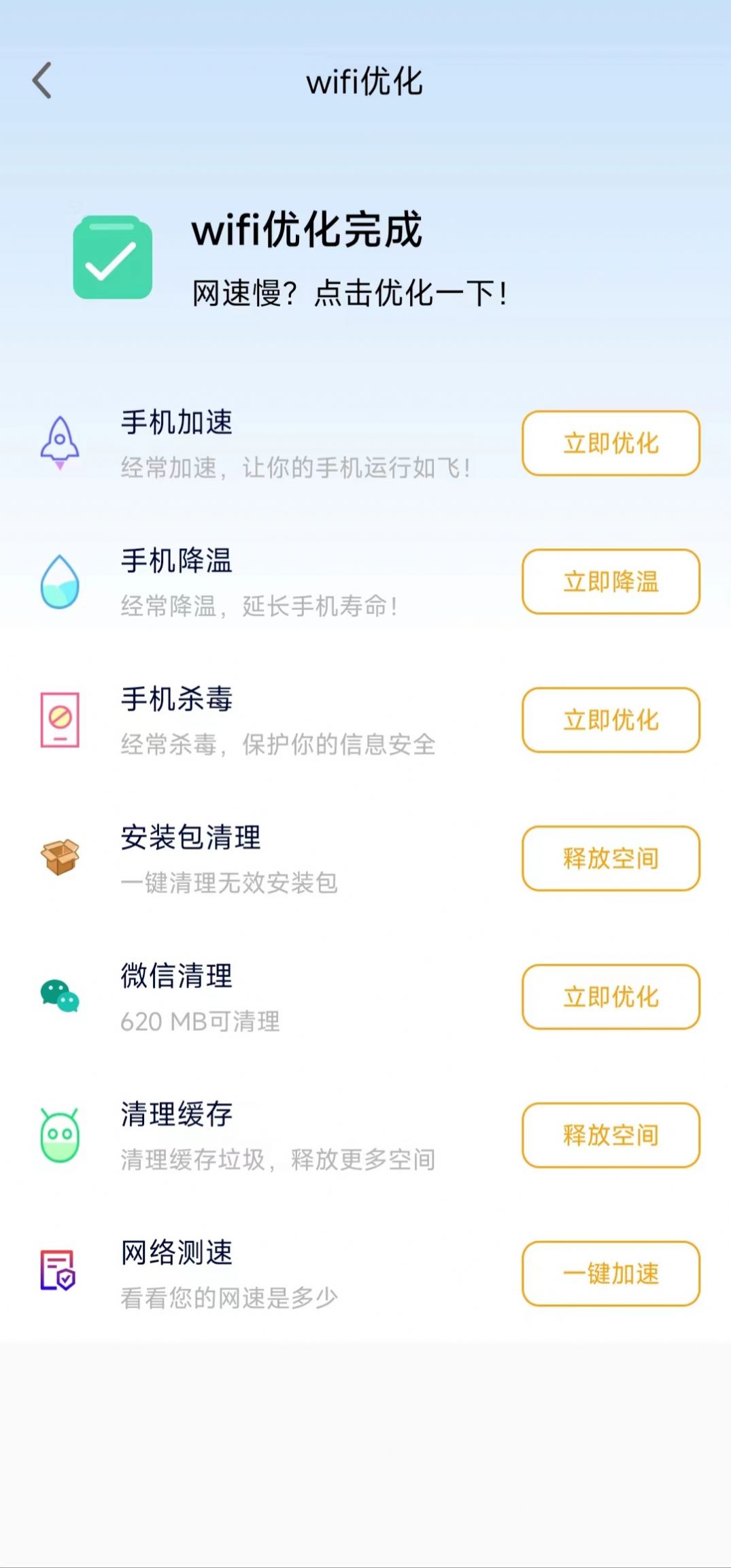Click the wifi优化 title bar
Screen dimensions: 731x1568
point(365,82)
